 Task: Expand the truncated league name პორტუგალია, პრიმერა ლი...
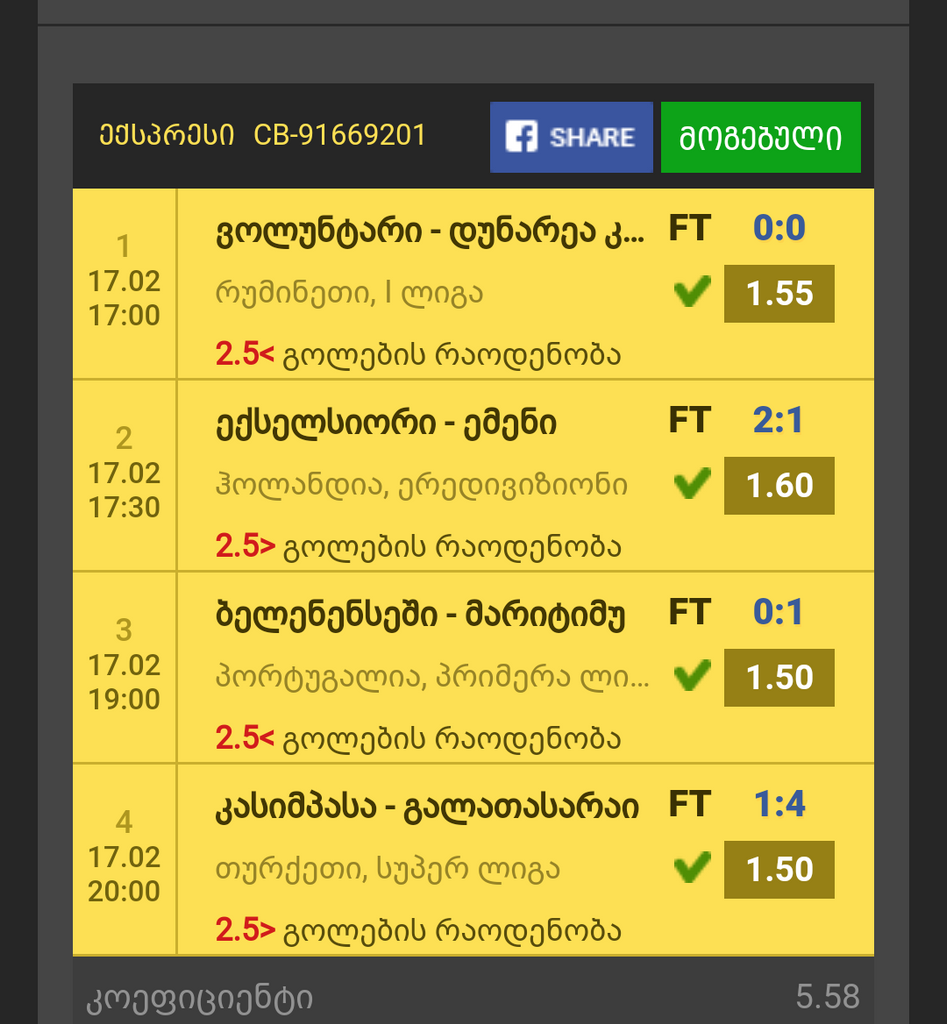point(430,676)
